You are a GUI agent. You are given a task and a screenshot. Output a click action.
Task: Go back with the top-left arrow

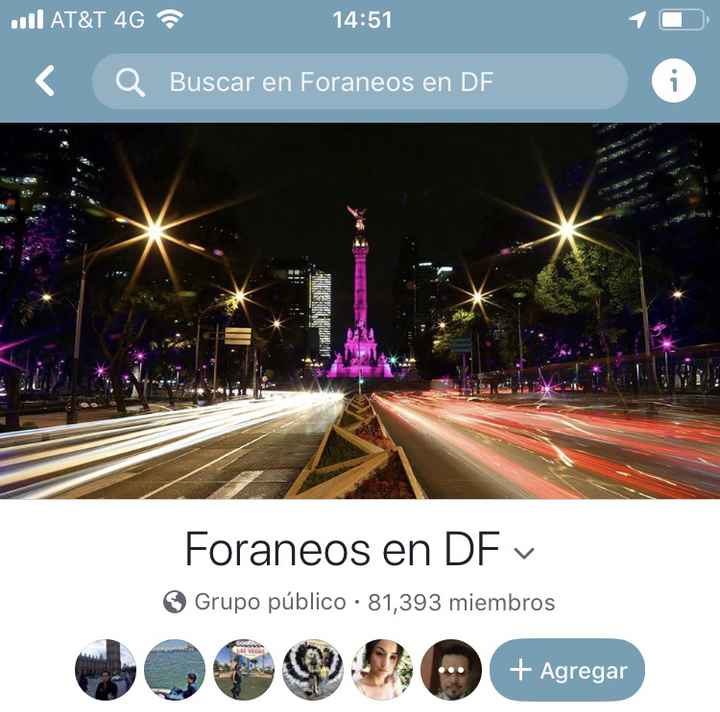pos(45,81)
